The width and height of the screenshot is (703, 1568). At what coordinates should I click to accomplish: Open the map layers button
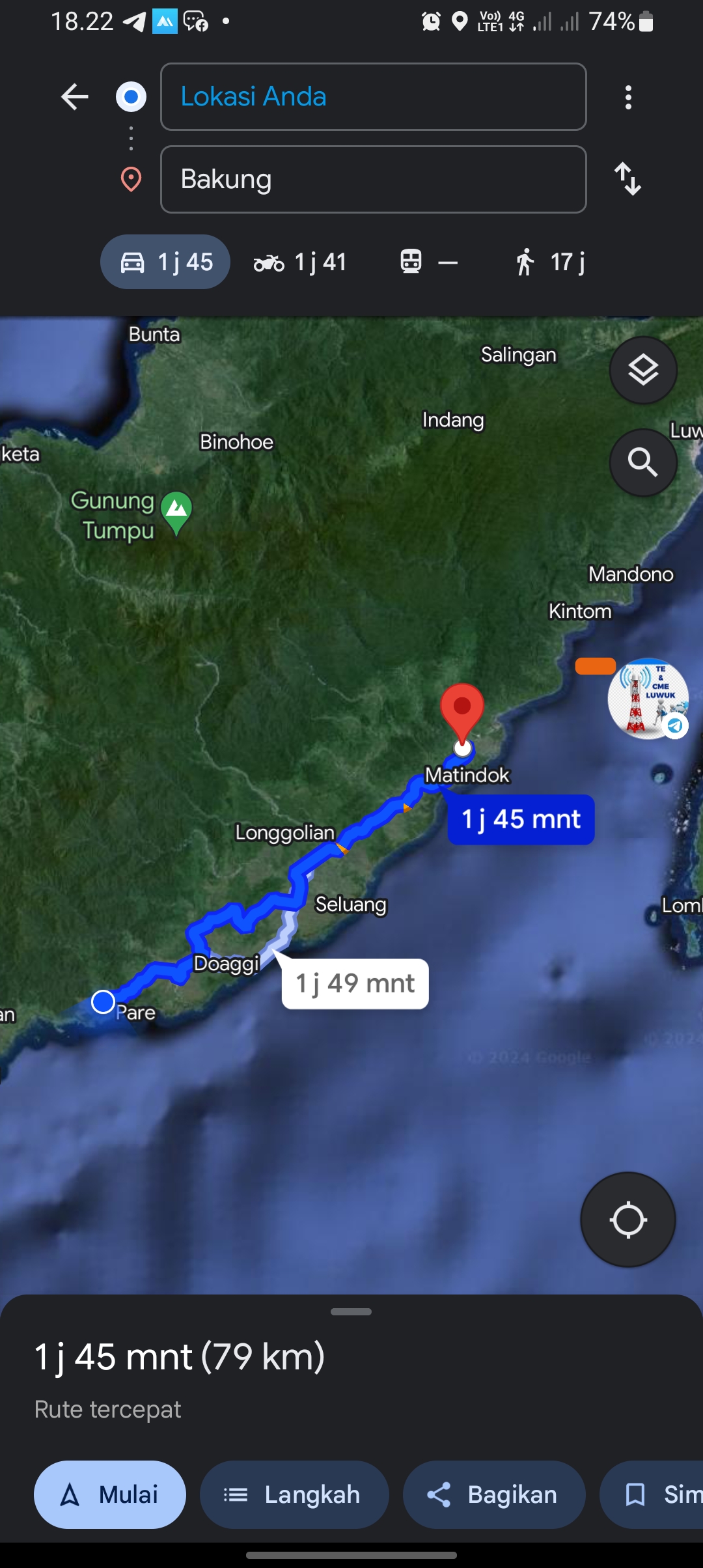[x=643, y=371]
